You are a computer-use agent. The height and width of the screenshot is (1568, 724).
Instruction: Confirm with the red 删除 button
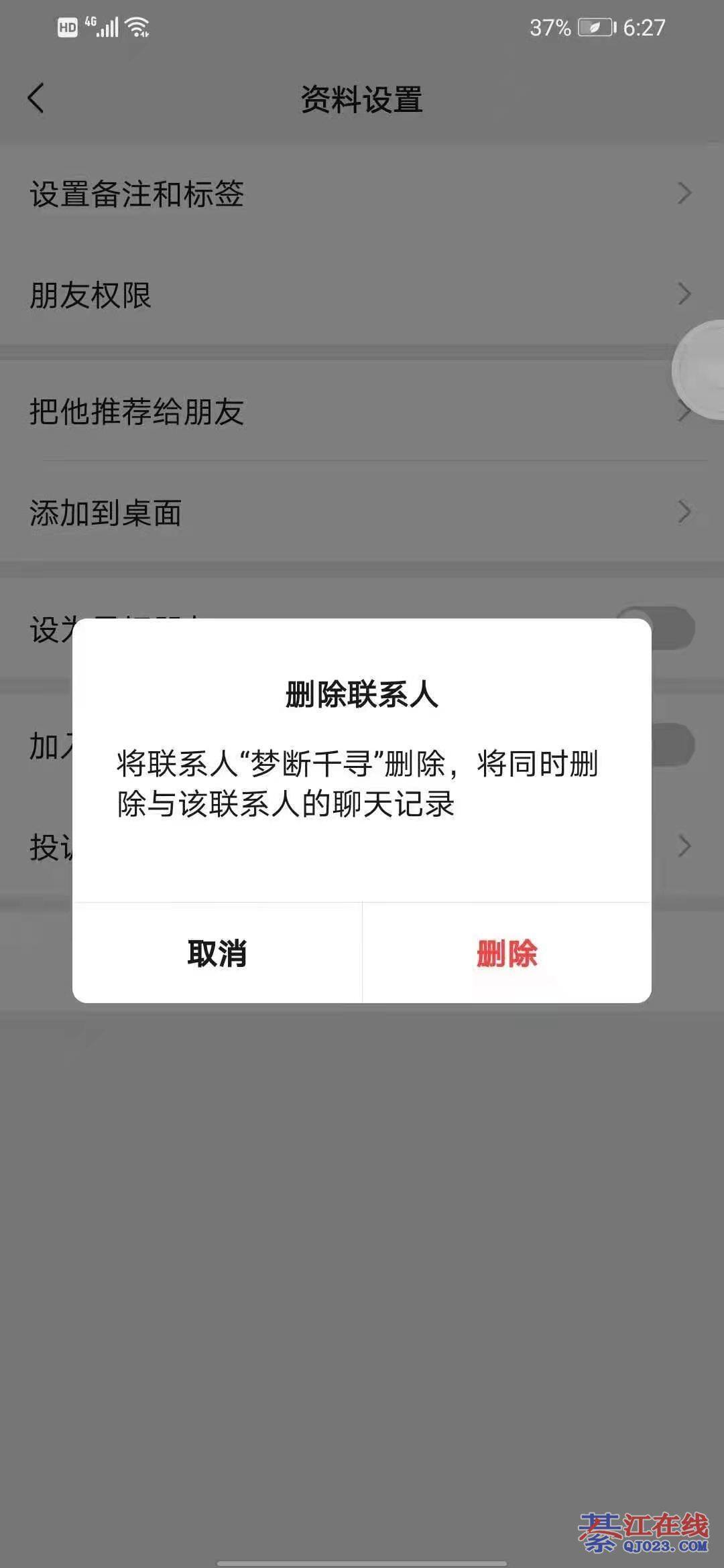pyautogui.click(x=507, y=953)
